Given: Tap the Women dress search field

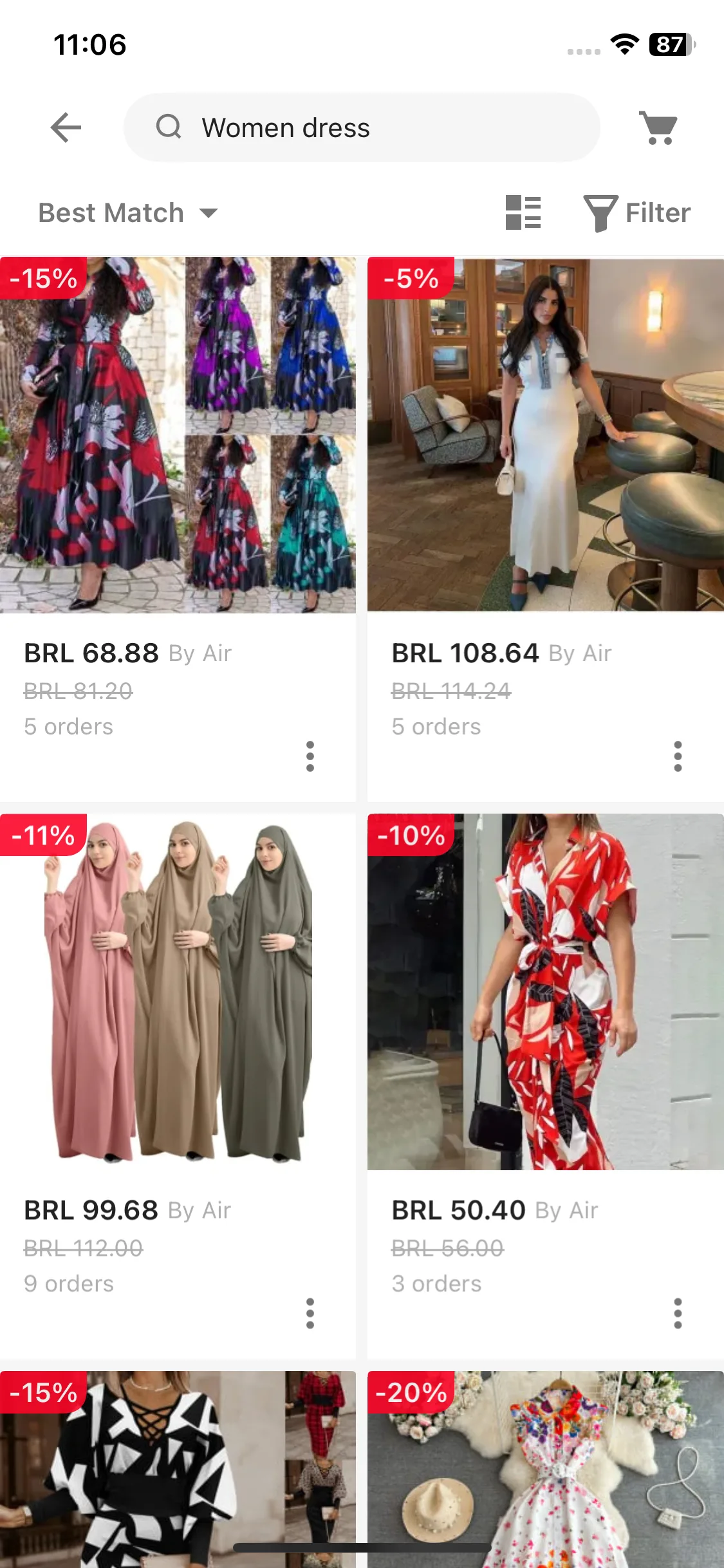Looking at the screenshot, I should coord(362,127).
